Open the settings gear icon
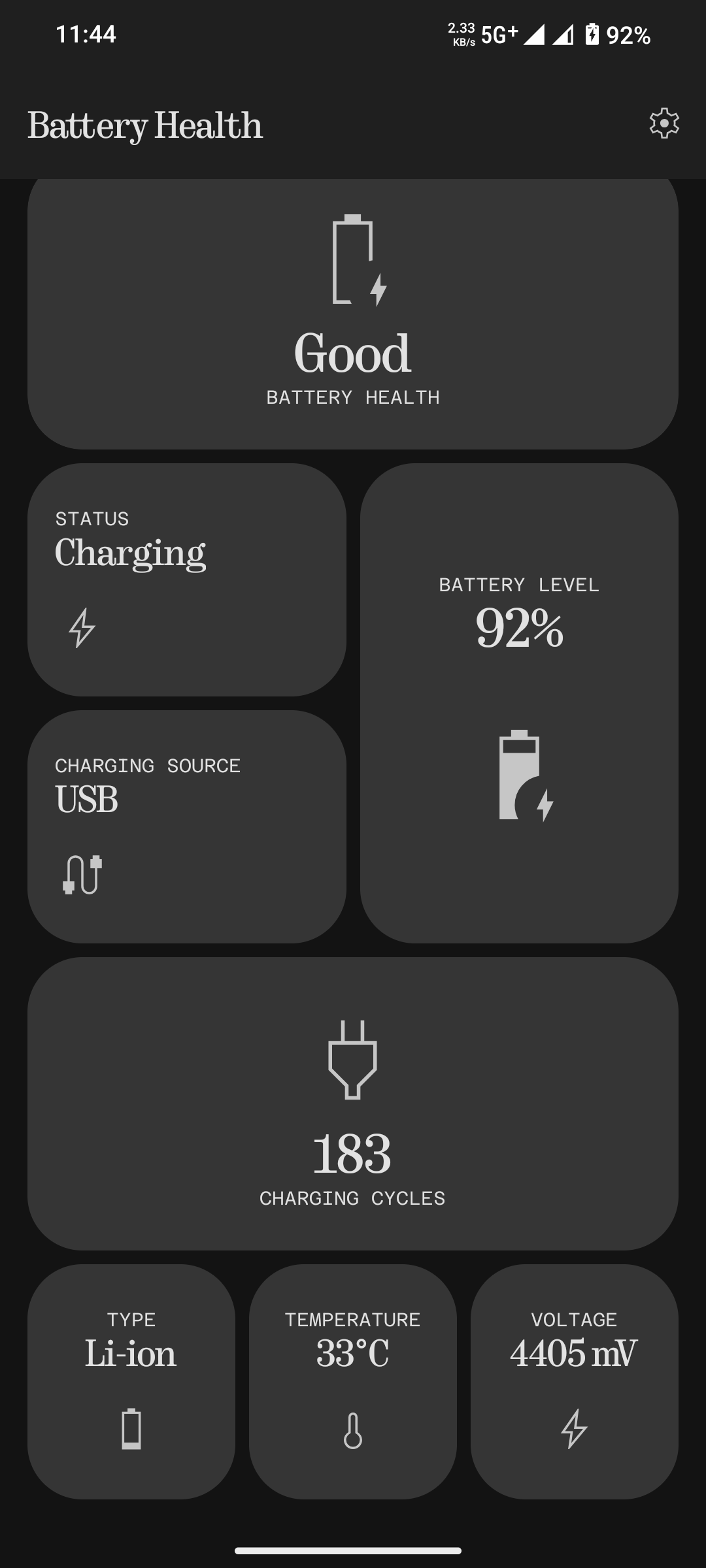Image resolution: width=706 pixels, height=1568 pixels. 664,123
